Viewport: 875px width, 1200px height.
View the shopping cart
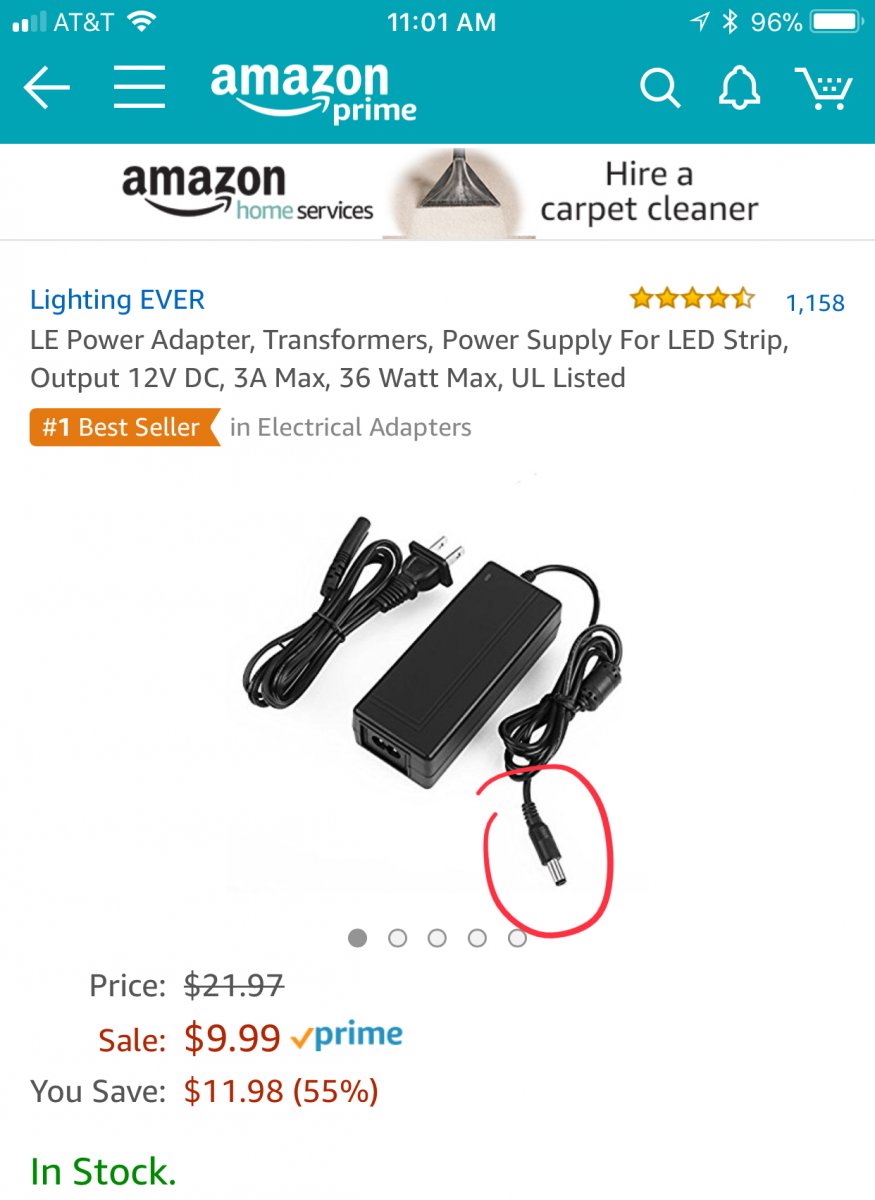824,90
